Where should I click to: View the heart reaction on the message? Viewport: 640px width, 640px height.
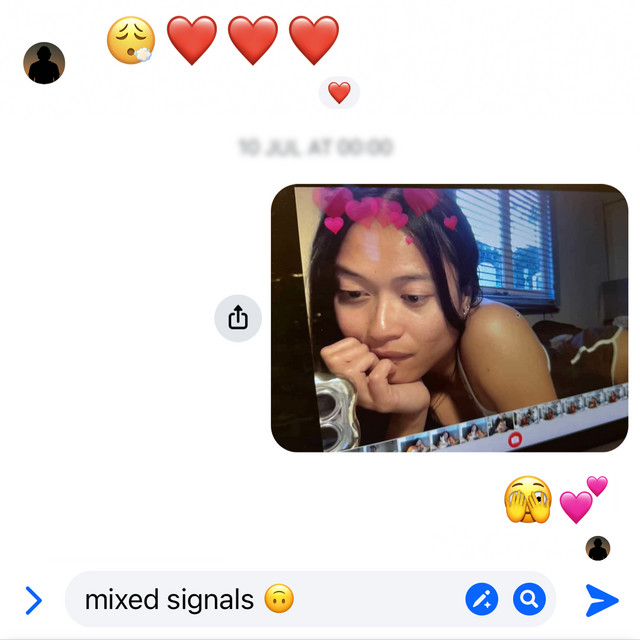pos(339,93)
